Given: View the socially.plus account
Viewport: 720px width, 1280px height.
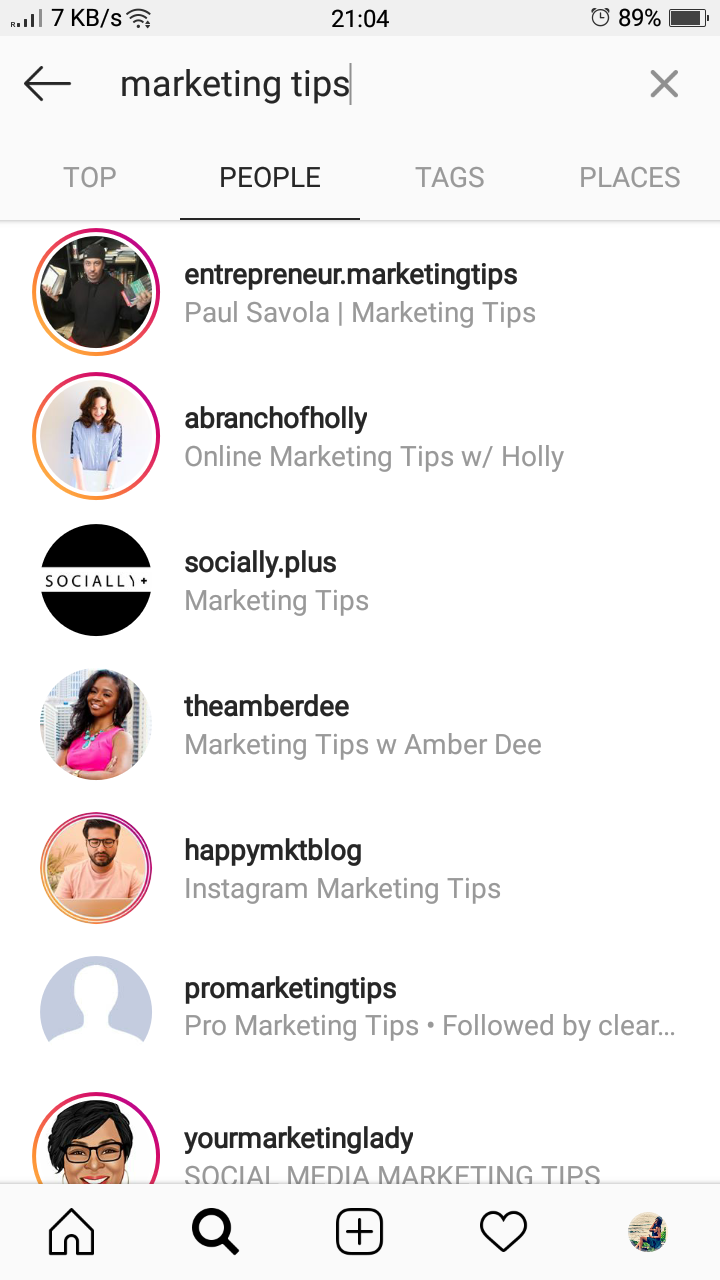Looking at the screenshot, I should coord(360,581).
